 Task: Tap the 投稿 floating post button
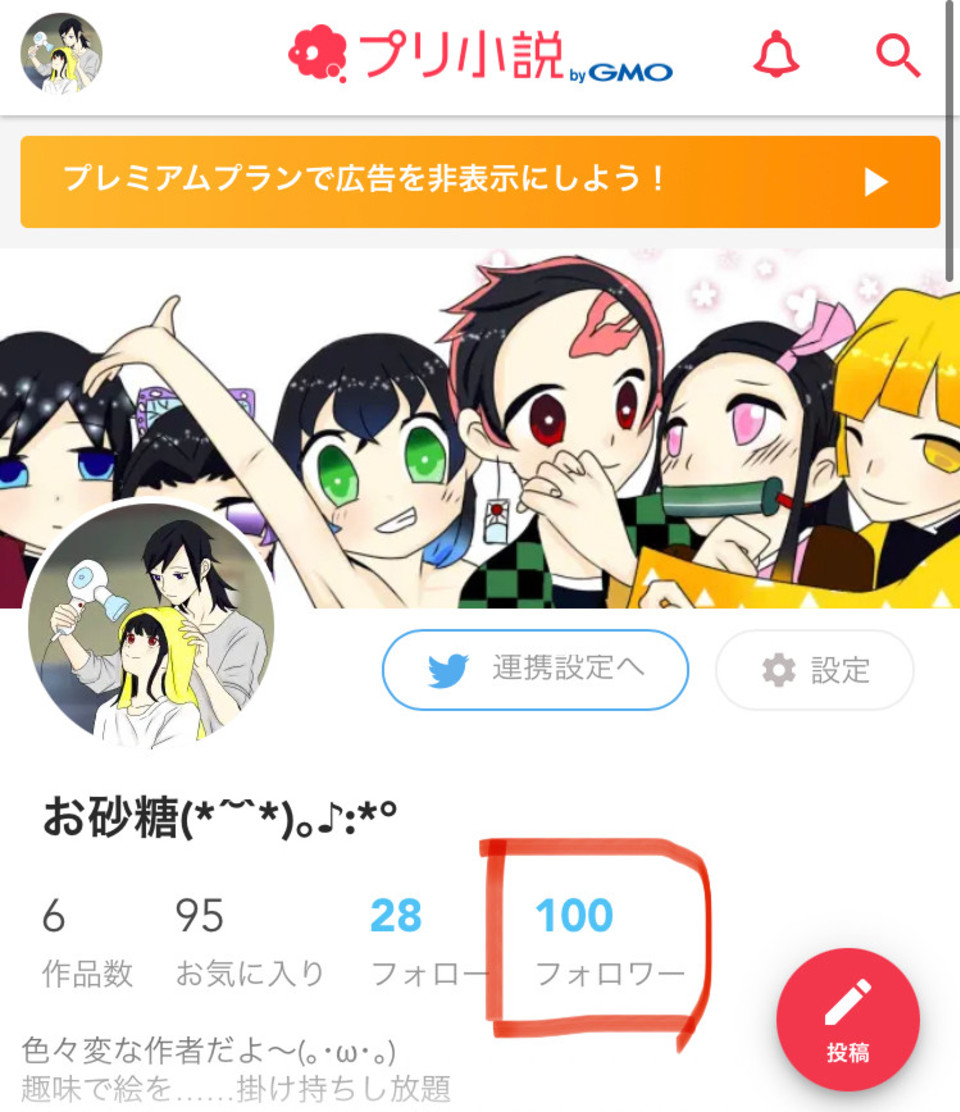tap(847, 1020)
